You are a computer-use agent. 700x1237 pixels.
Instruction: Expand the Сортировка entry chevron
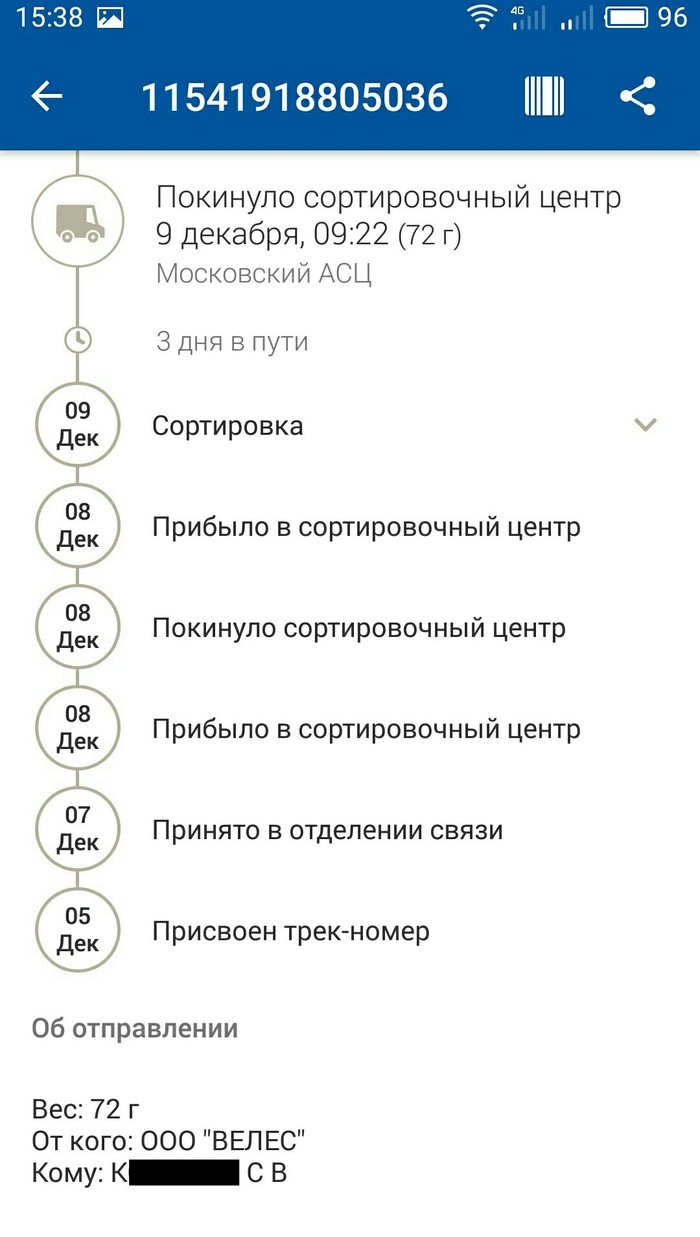[646, 425]
